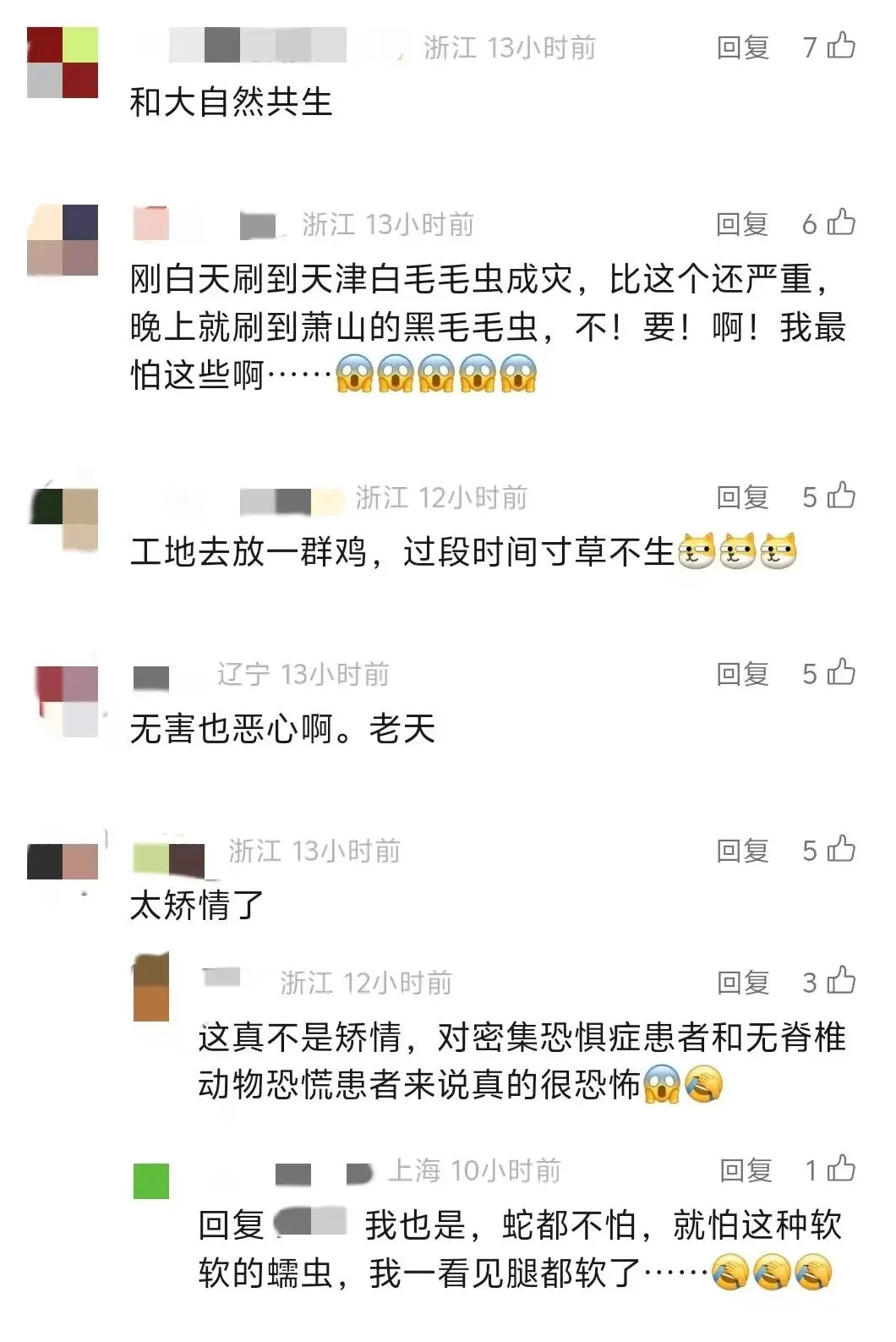The image size is (896, 1342).
Task: Like the comment 和大自然共生
Action: (840, 46)
